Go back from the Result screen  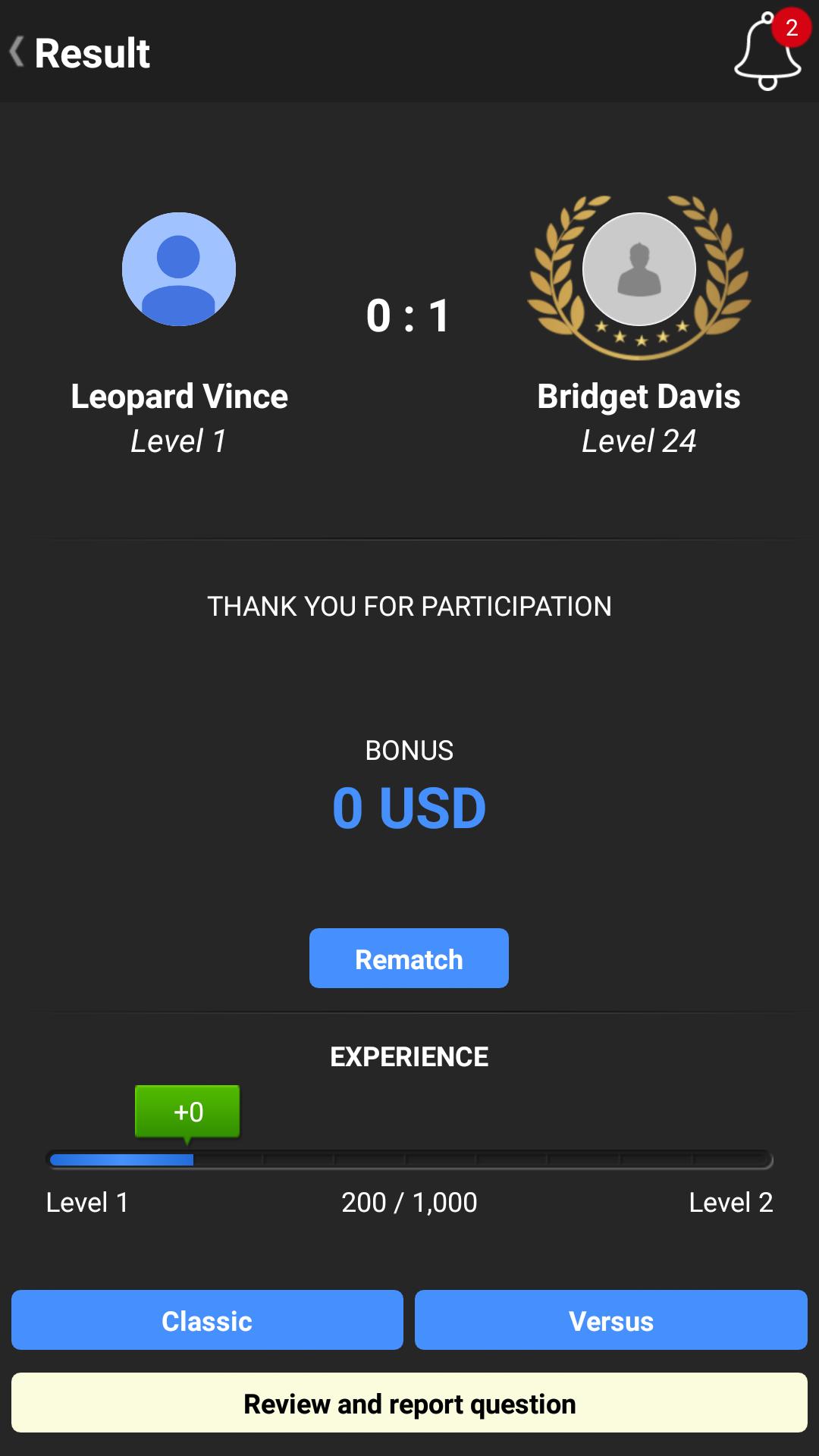coord(17,52)
